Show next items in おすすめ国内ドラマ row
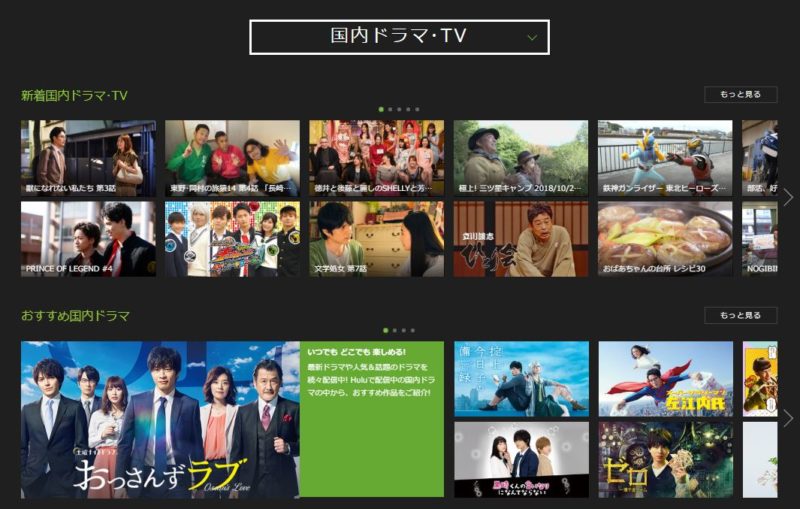The height and width of the screenshot is (509, 800). (x=787, y=418)
